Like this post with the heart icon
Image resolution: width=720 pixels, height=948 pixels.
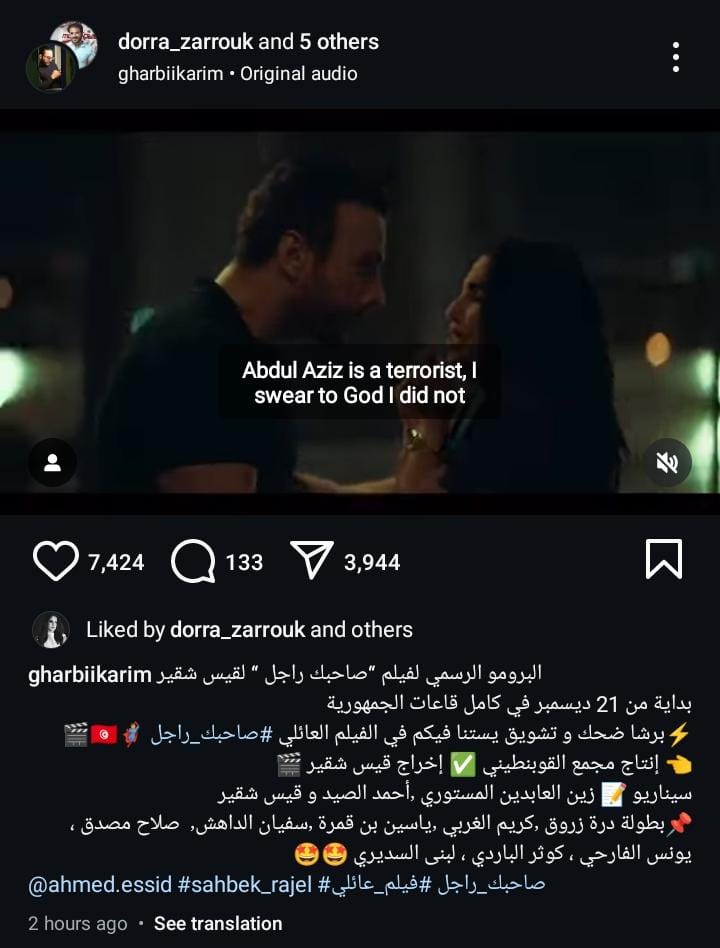[55, 562]
